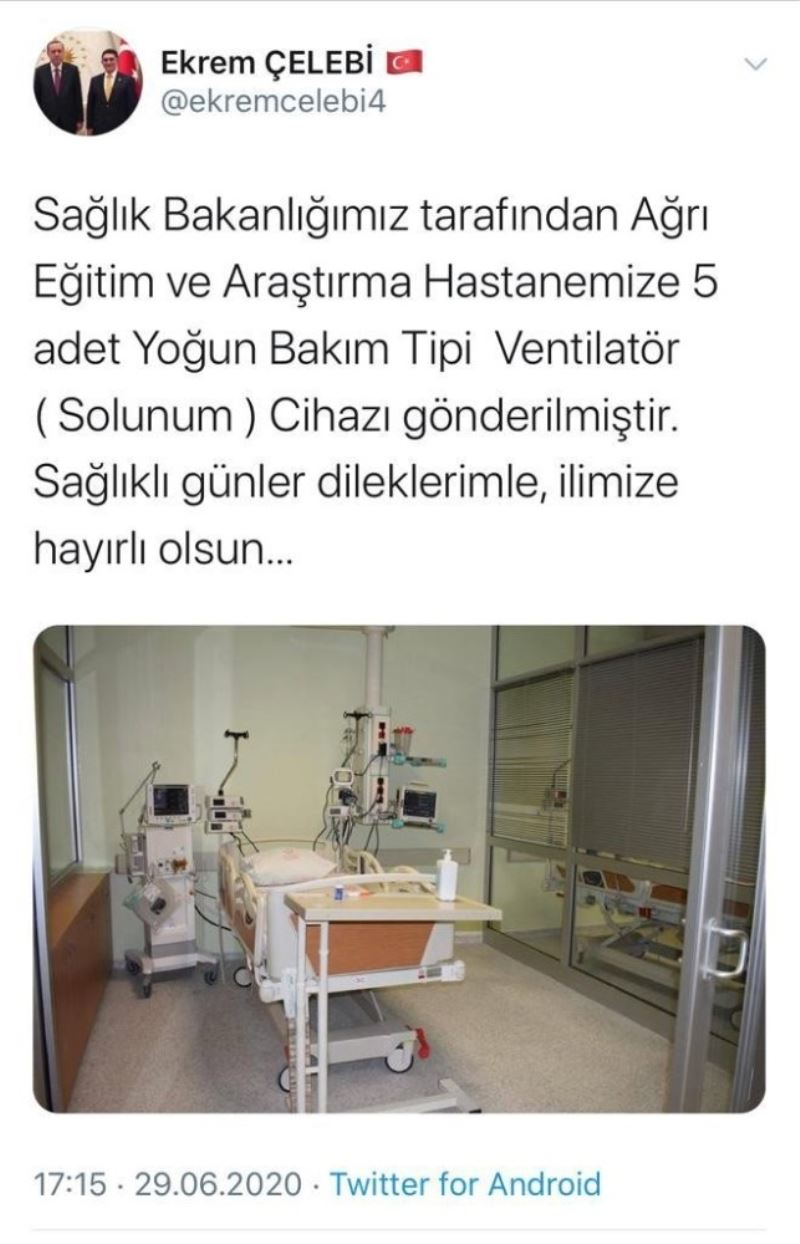The height and width of the screenshot is (1244, 800).
Task: Open Ekrem ÇELEBİ's profile picture
Action: [88, 82]
